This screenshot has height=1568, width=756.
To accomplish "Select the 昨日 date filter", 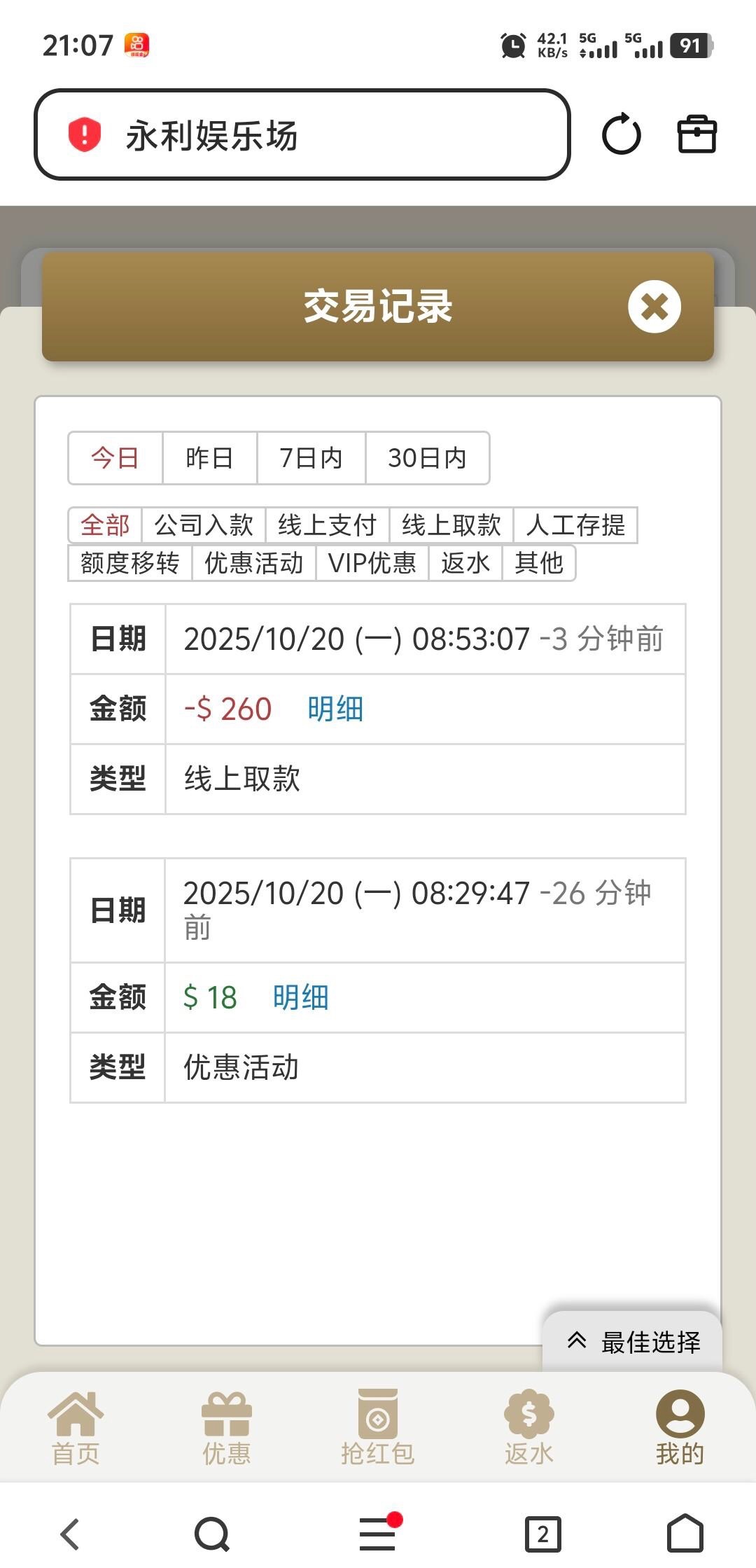I will [x=209, y=458].
